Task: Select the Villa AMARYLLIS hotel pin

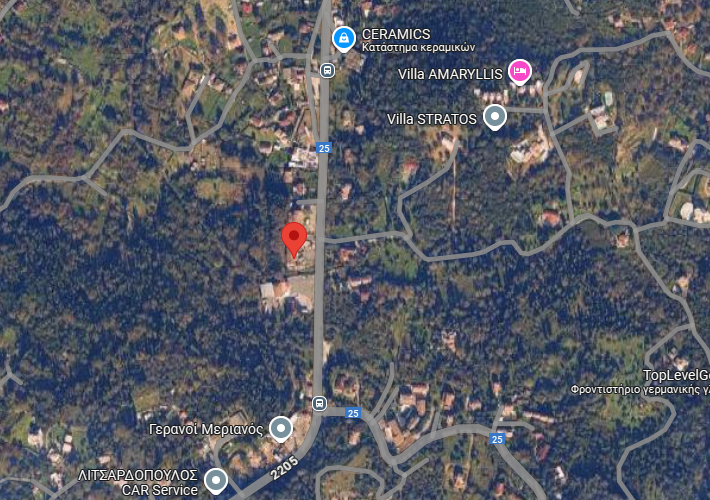Action: (519, 71)
